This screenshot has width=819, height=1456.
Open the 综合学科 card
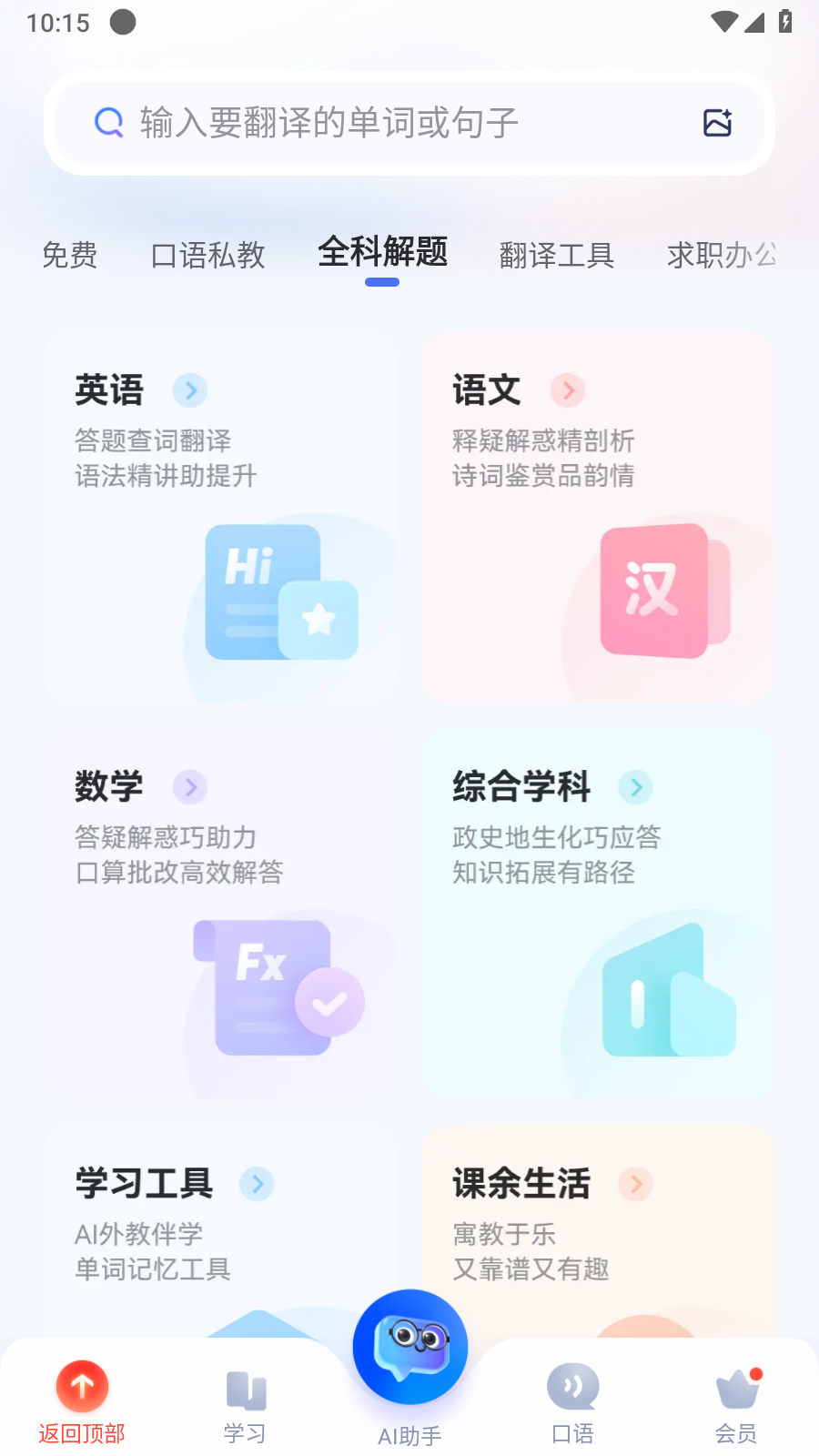tap(598, 914)
